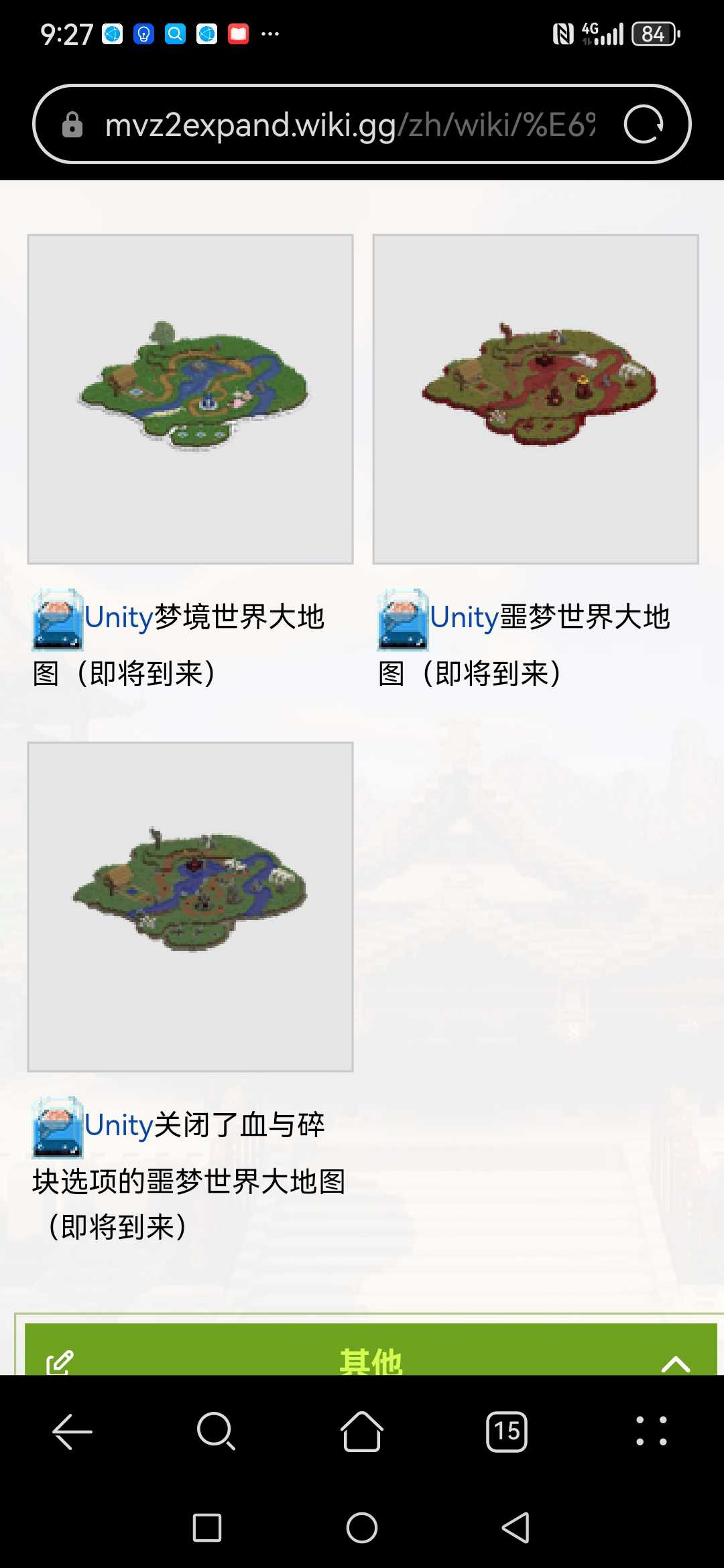Go to the phone's home screen

click(362, 1528)
